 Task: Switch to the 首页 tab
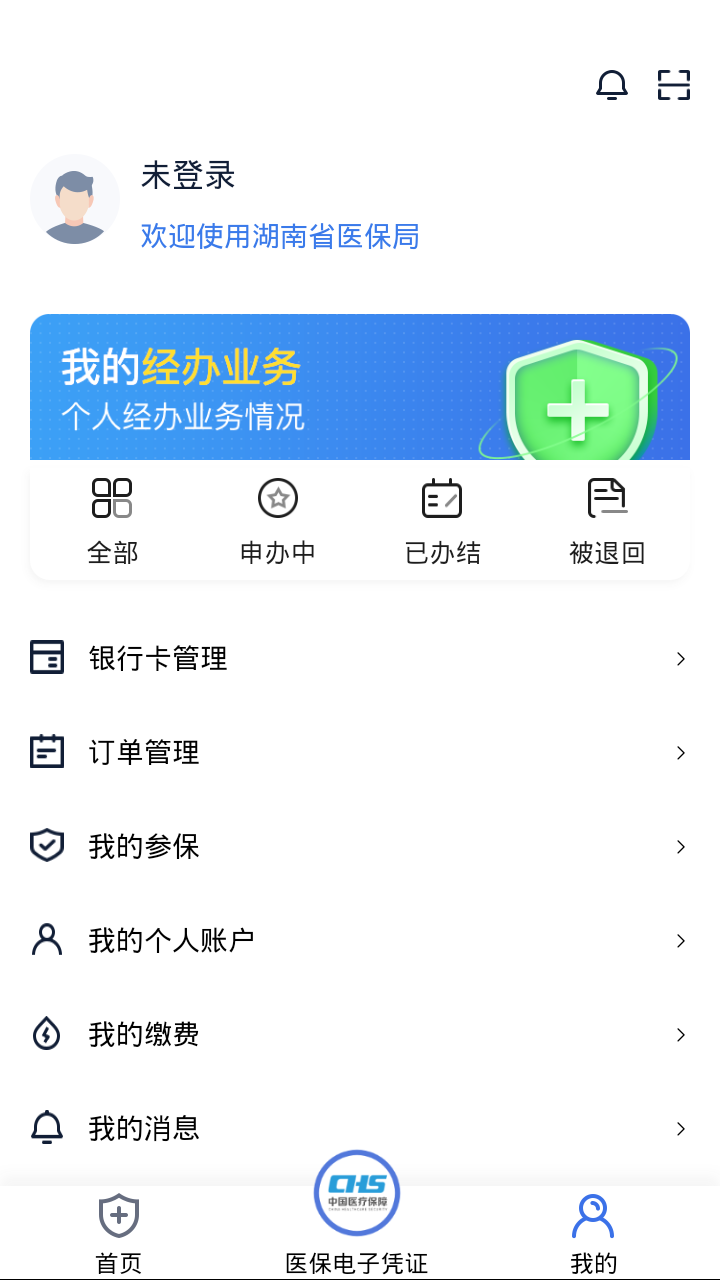point(119,1234)
